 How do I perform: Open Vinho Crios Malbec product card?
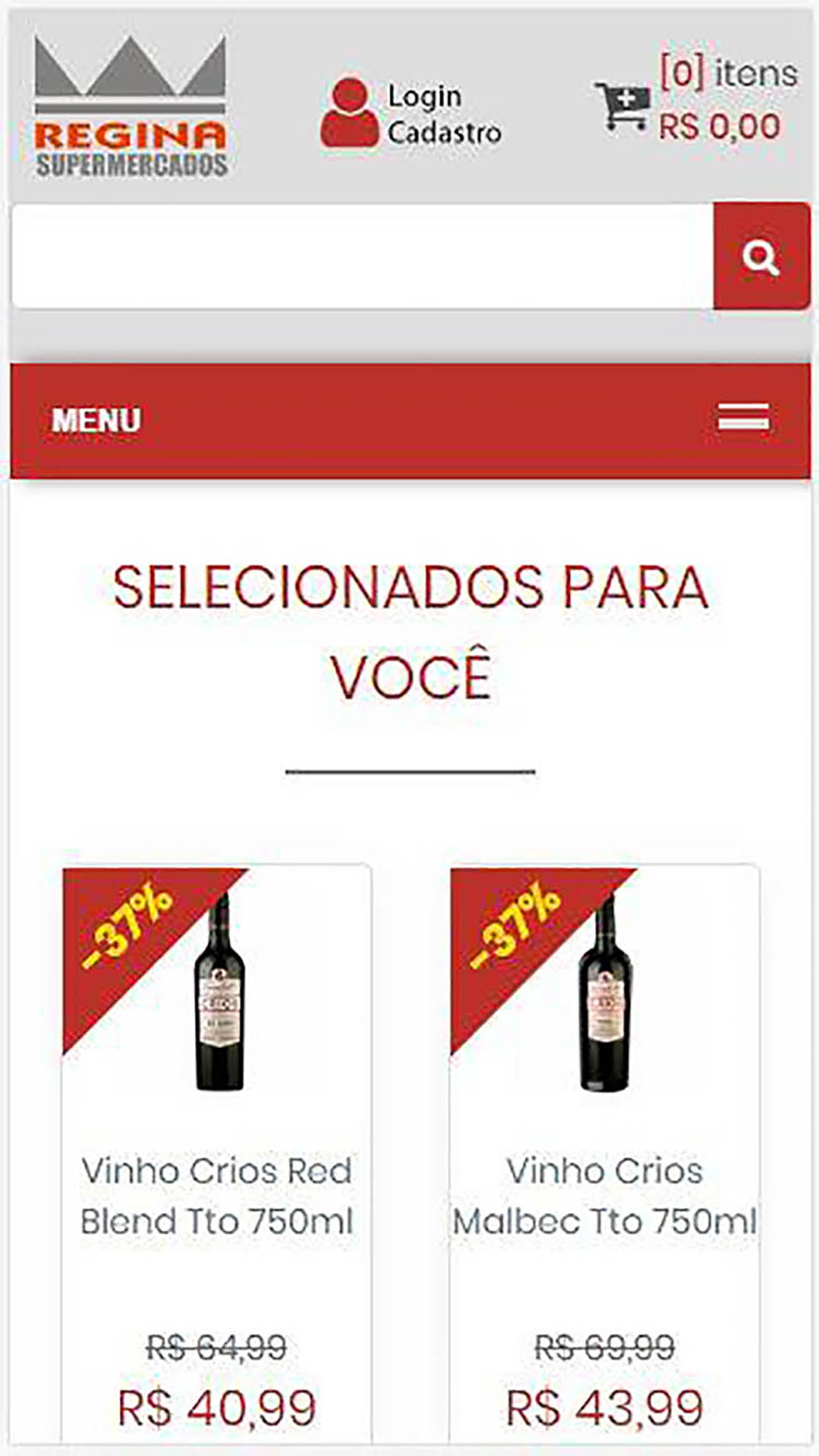coord(604,1154)
